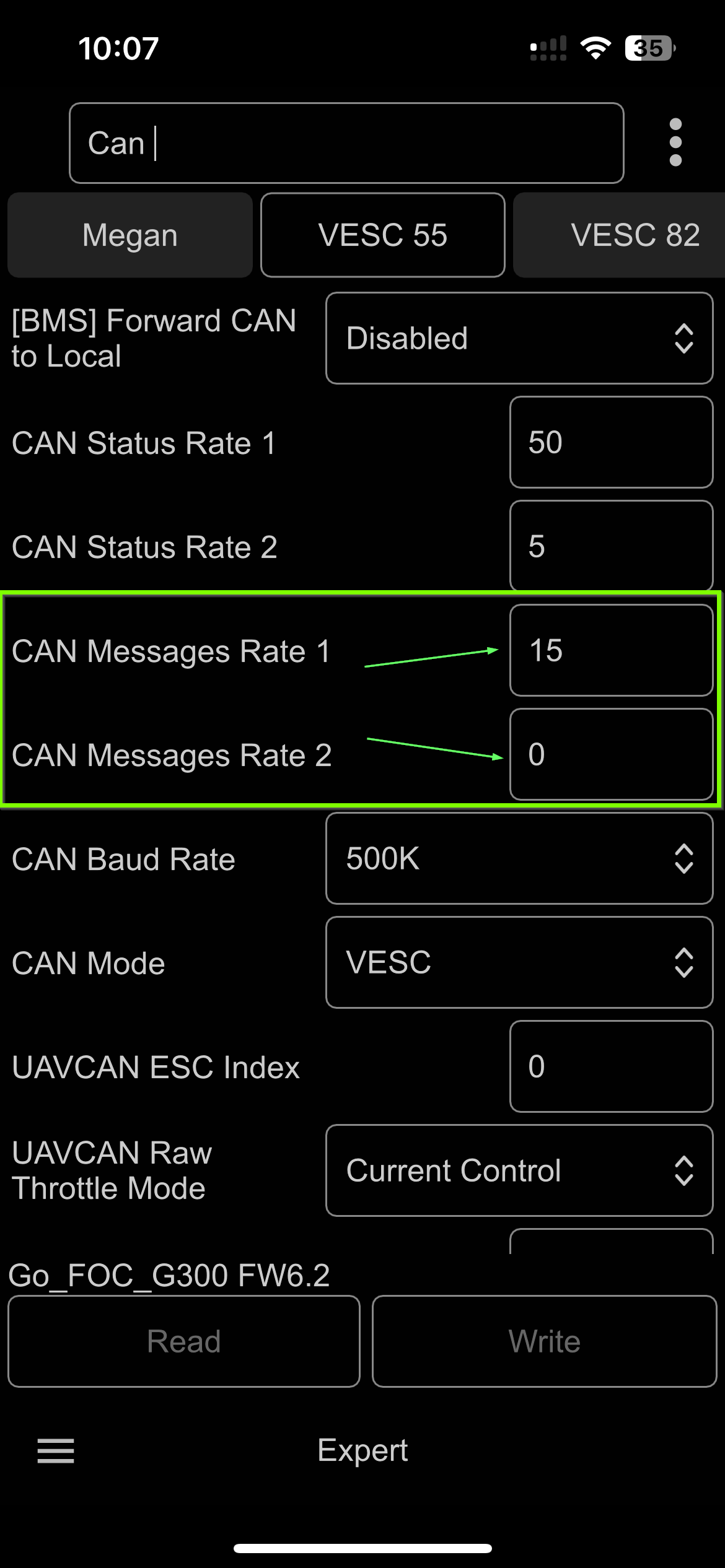Screen dimensions: 725x1568
Task: Open BMS Forward CAN to Local dropdown
Action: pyautogui.click(x=519, y=338)
